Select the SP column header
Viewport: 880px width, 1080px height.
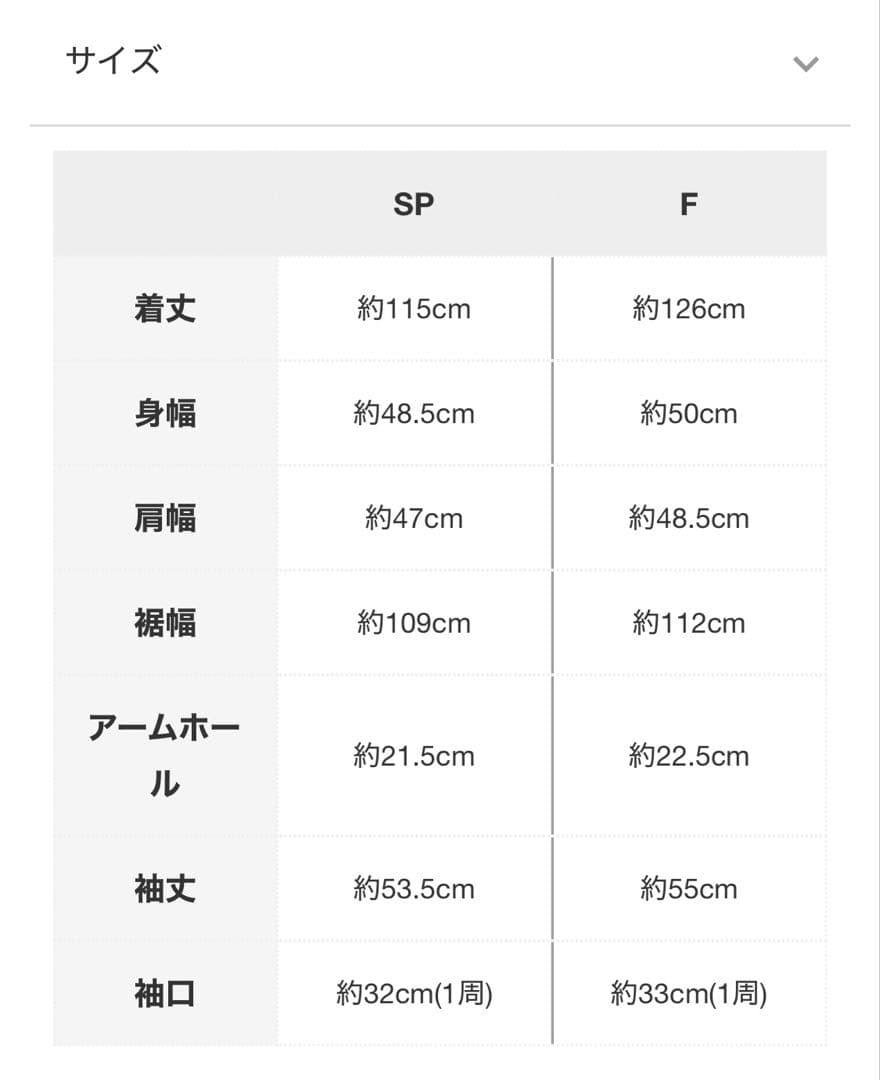click(x=416, y=204)
